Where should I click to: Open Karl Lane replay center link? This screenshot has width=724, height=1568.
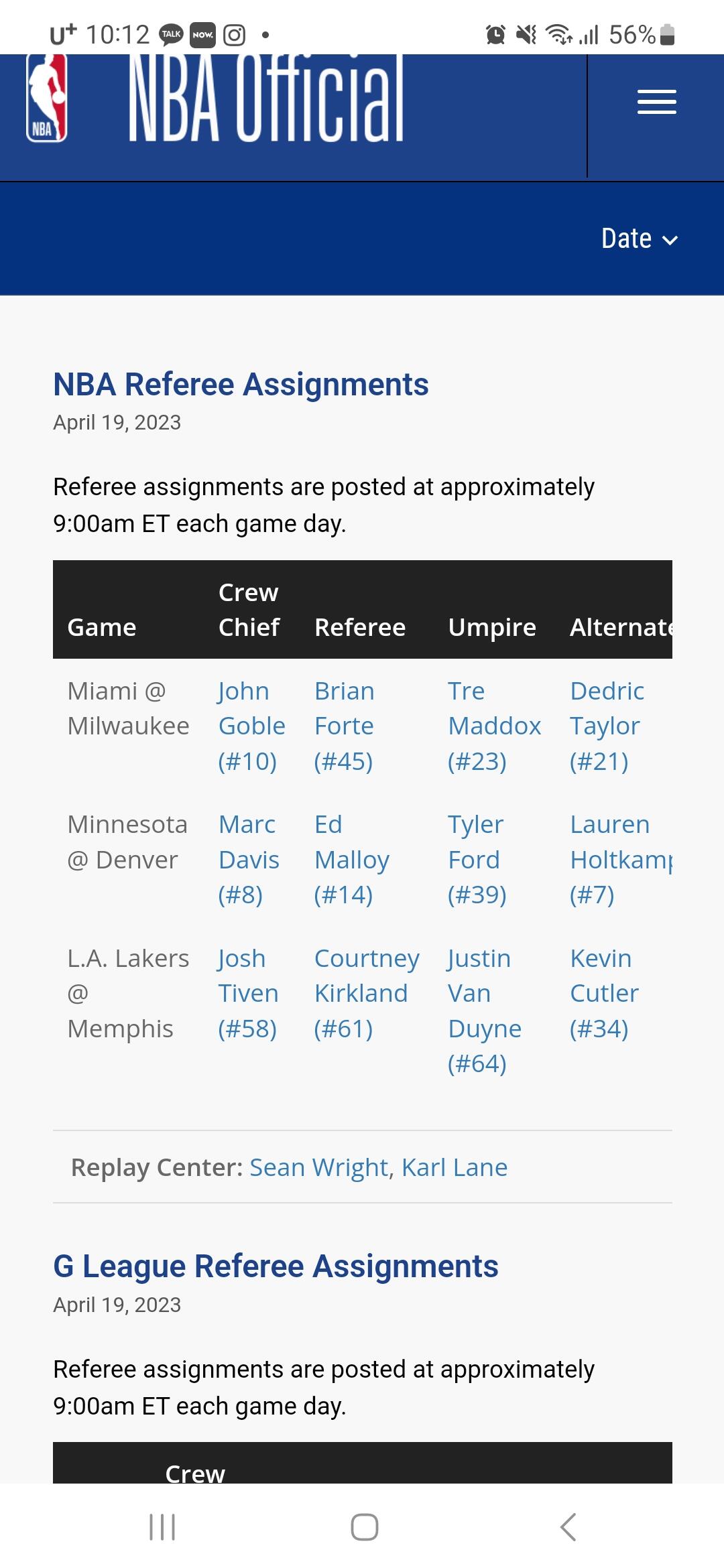pyautogui.click(x=455, y=1167)
